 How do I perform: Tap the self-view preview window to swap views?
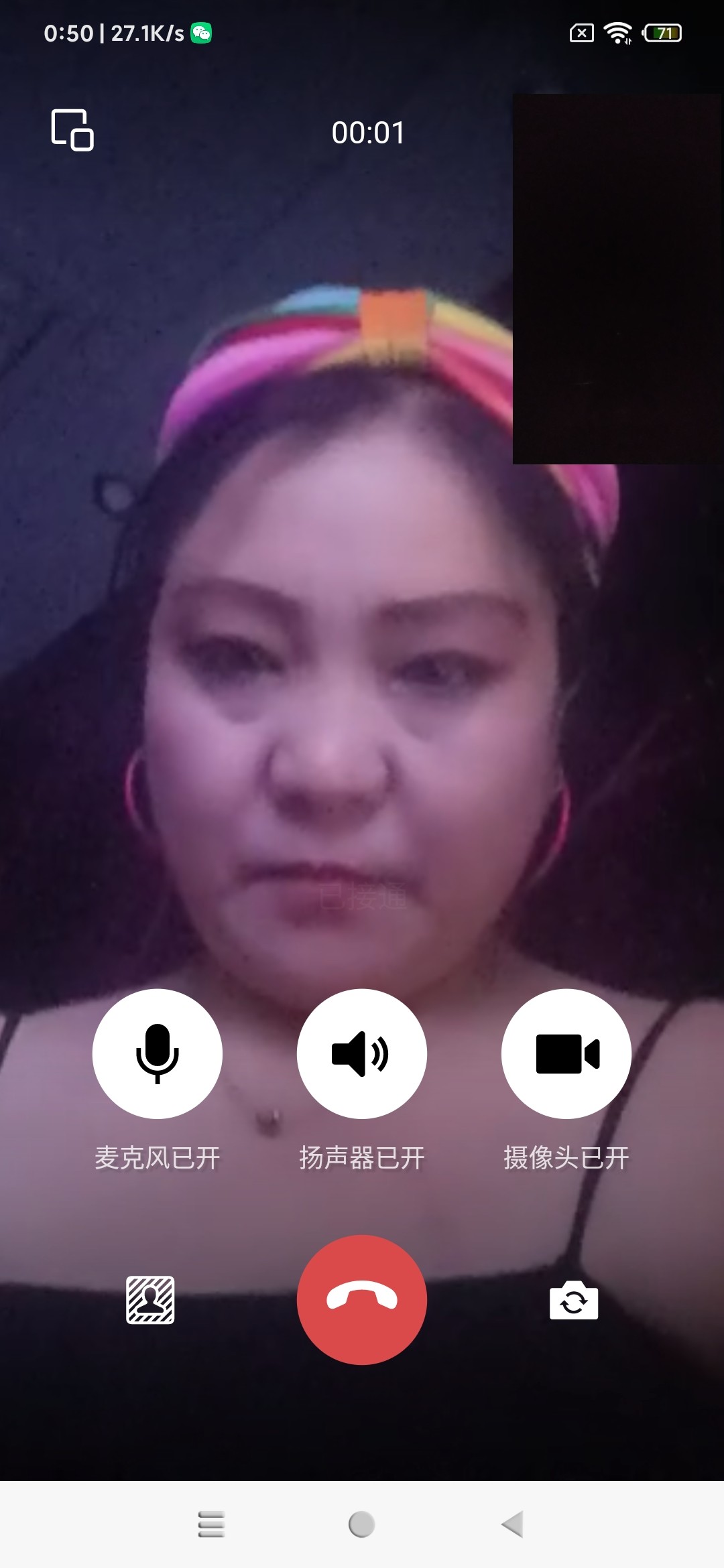pos(617,278)
